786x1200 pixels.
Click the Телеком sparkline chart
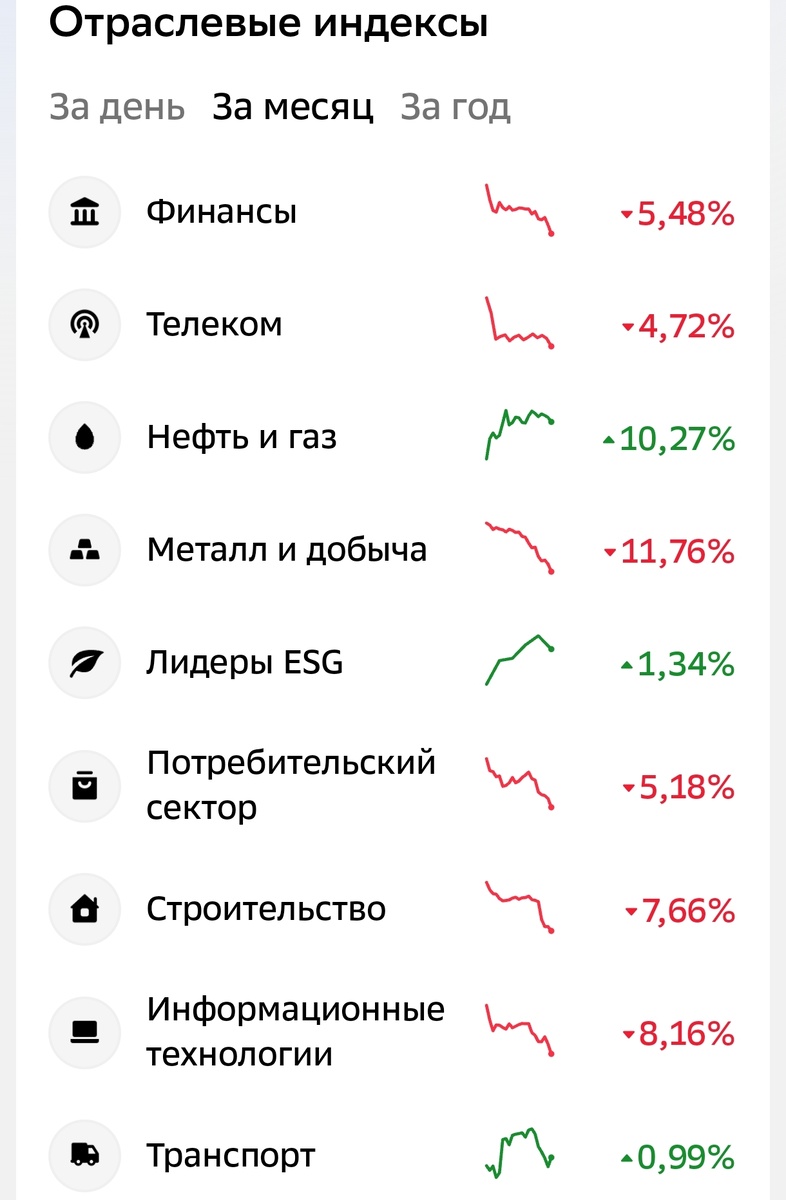[x=518, y=324]
